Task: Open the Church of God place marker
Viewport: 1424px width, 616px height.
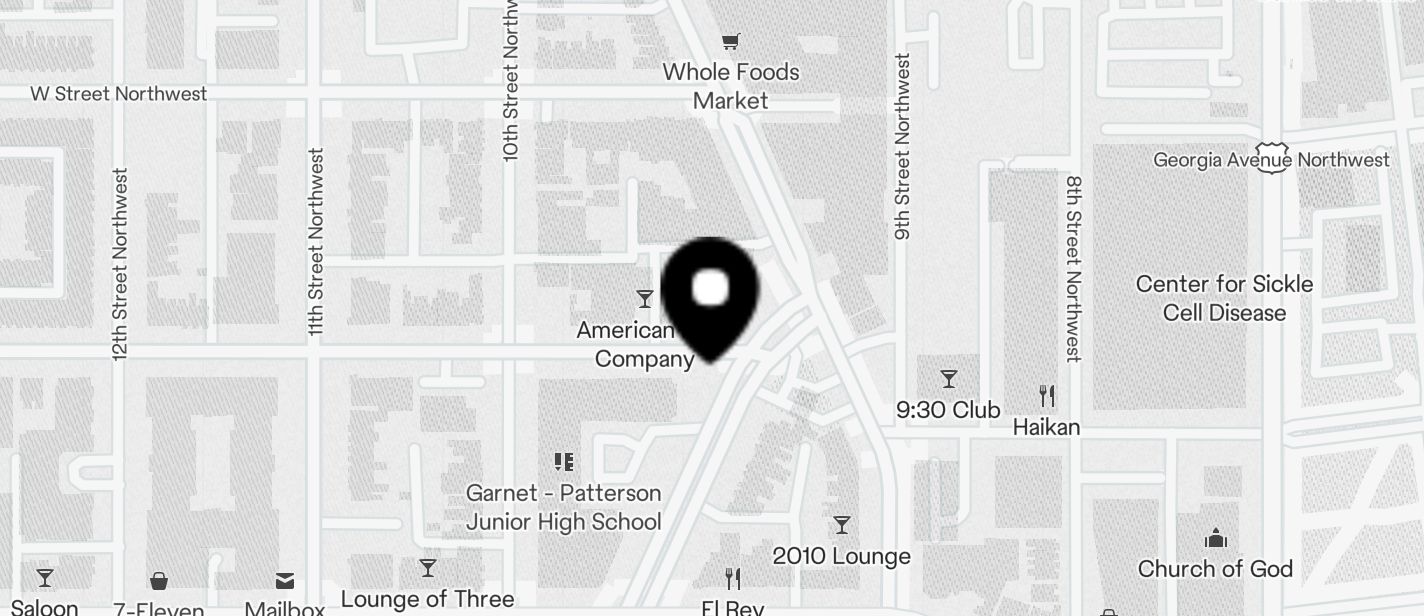Action: pyautogui.click(x=1216, y=539)
